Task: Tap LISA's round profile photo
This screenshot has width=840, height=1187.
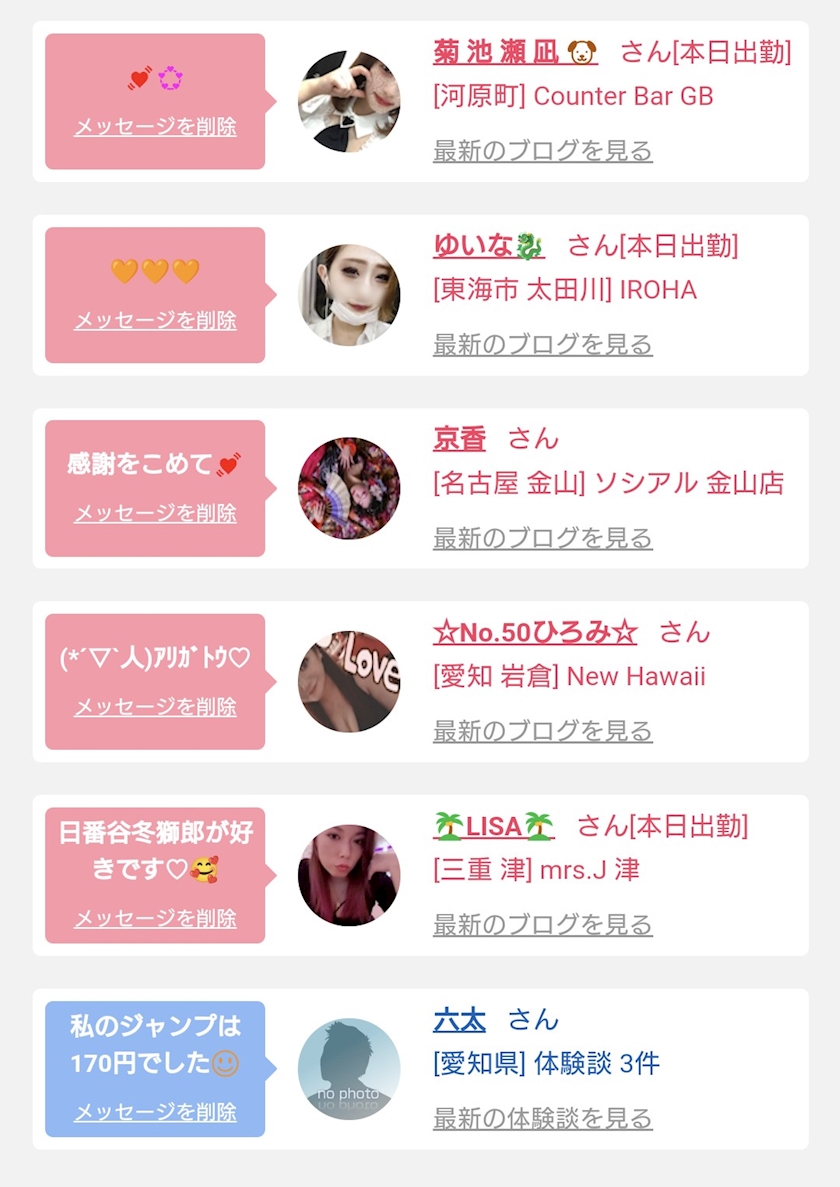Action: (x=349, y=875)
